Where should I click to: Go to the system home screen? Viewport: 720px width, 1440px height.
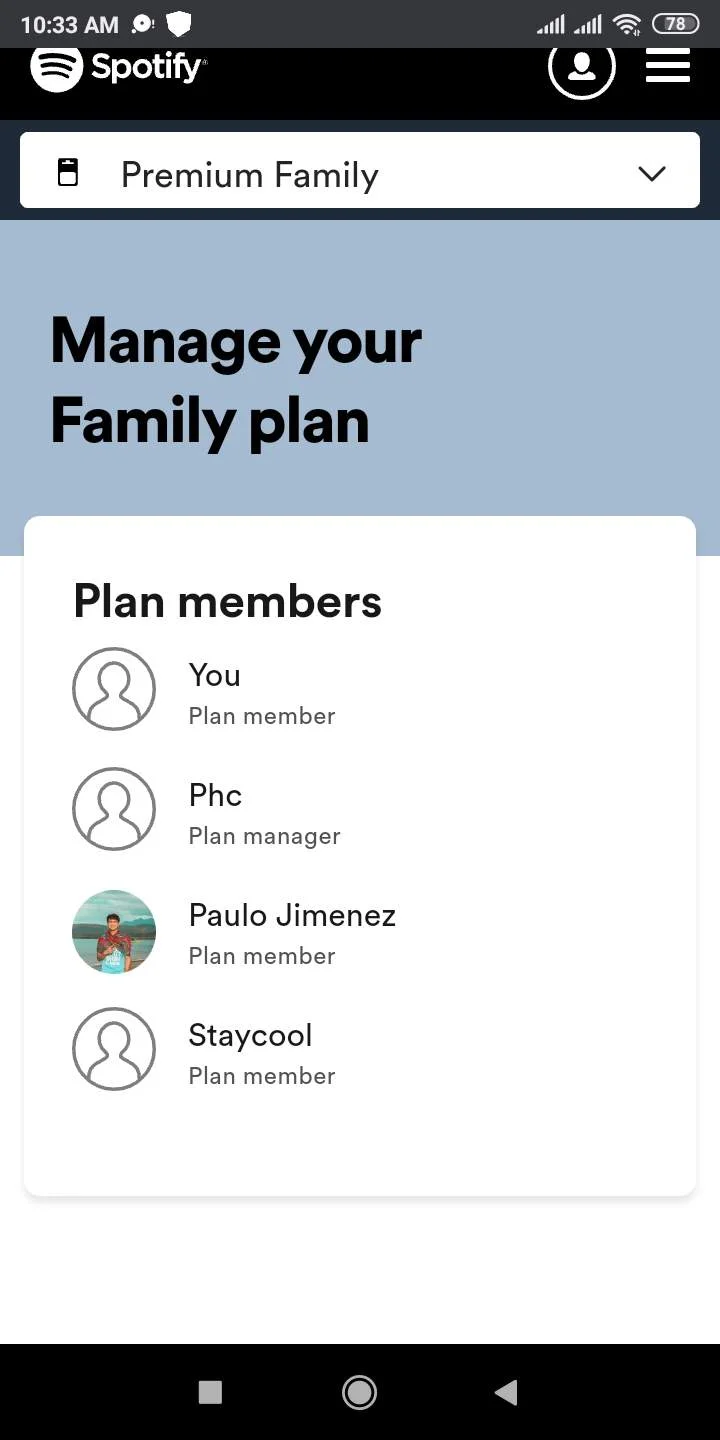(359, 1392)
